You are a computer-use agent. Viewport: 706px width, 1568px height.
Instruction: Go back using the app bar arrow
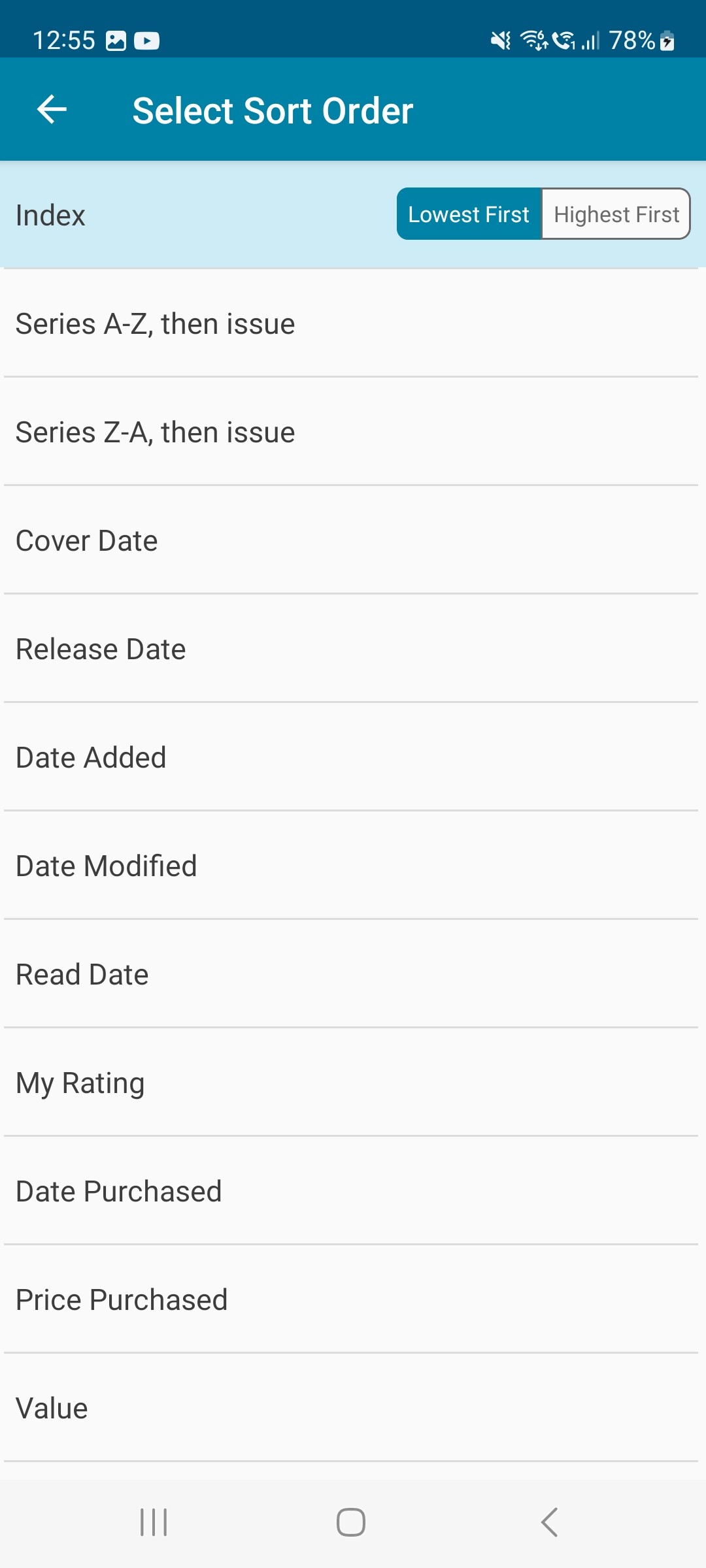click(52, 109)
